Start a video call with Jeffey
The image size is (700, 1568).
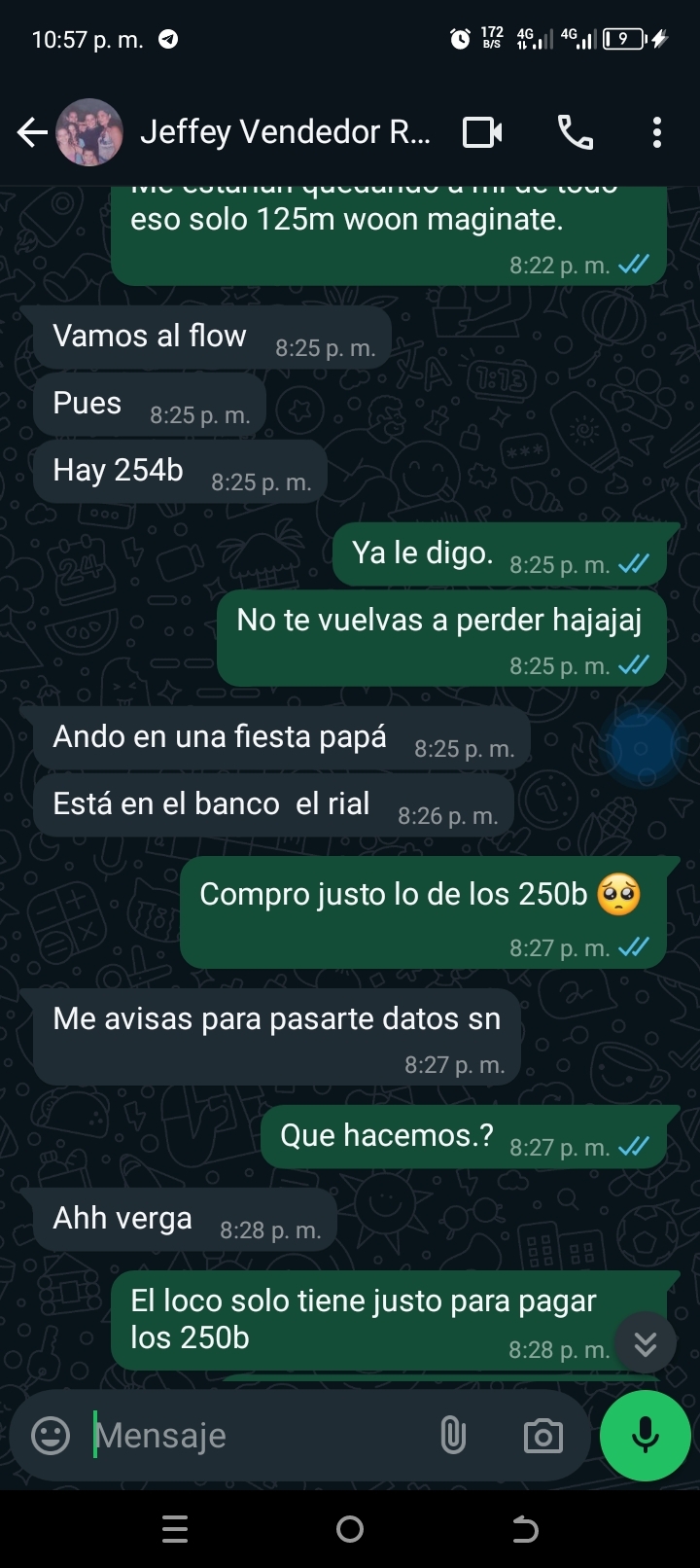coord(482,132)
